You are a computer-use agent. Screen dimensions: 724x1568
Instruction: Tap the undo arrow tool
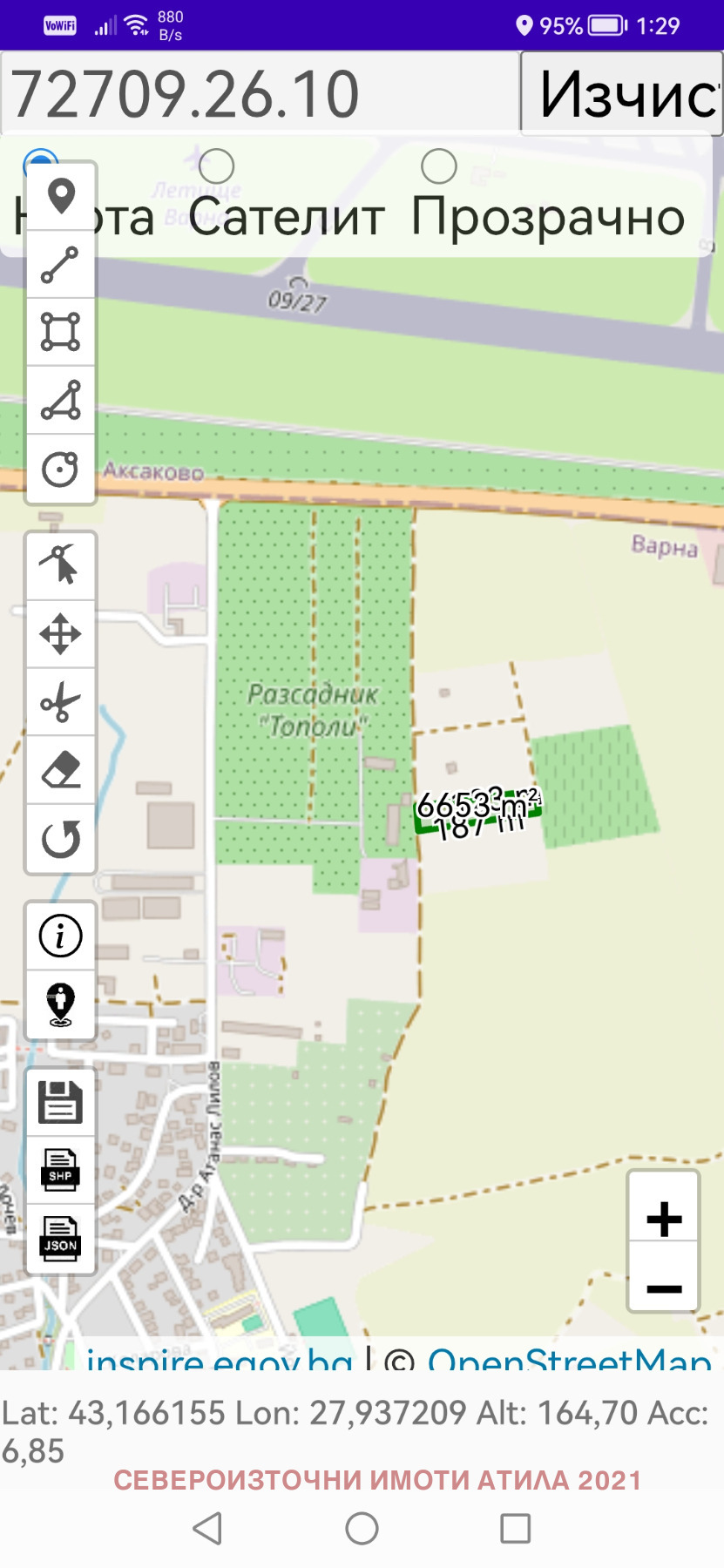61,839
